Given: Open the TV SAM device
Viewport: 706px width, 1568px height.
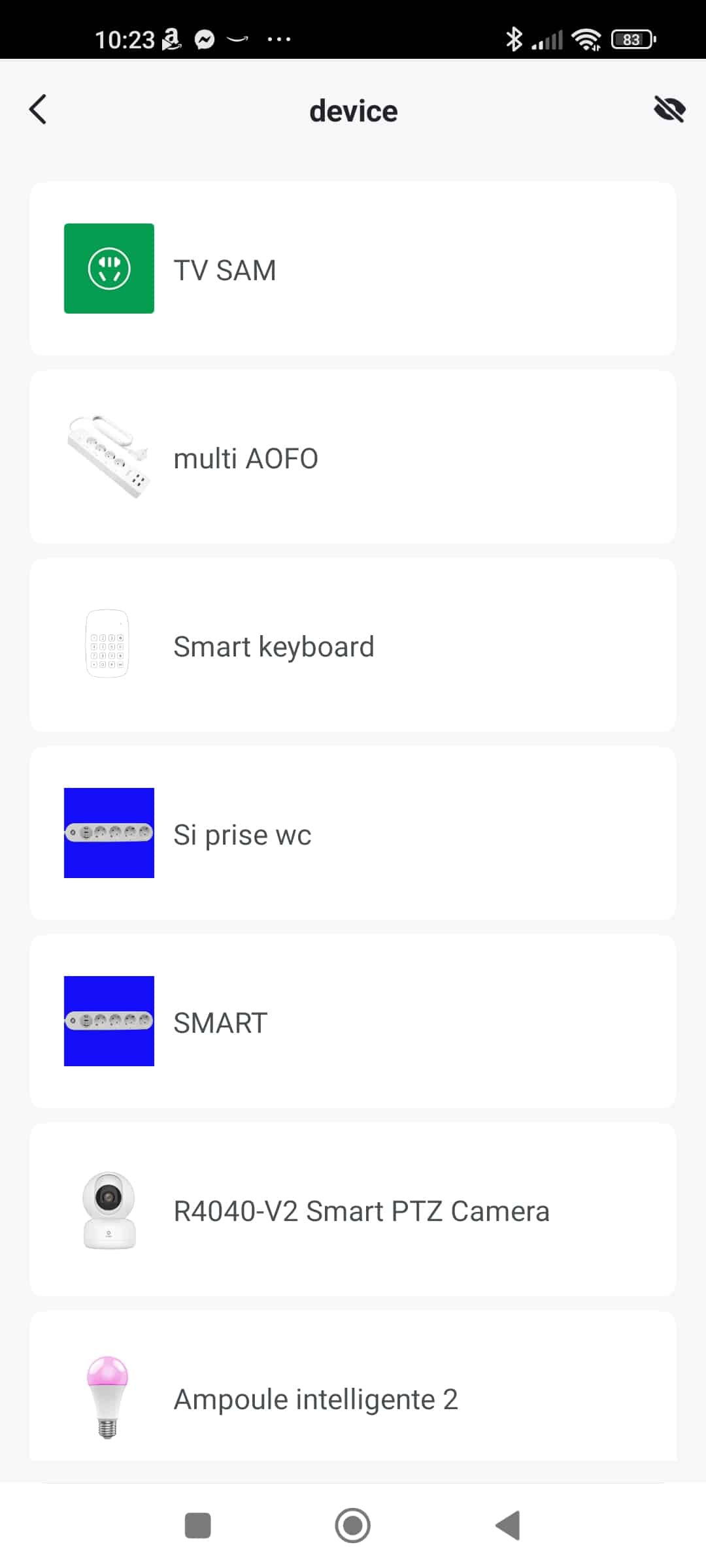Looking at the screenshot, I should [x=353, y=269].
